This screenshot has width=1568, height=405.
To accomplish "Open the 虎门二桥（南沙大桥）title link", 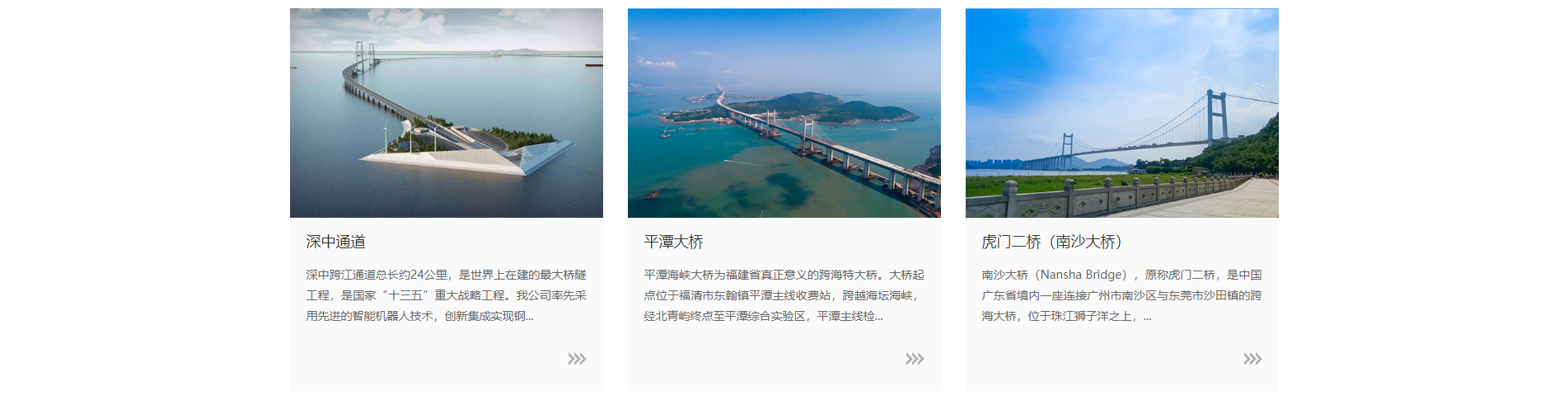I will 1051,242.
